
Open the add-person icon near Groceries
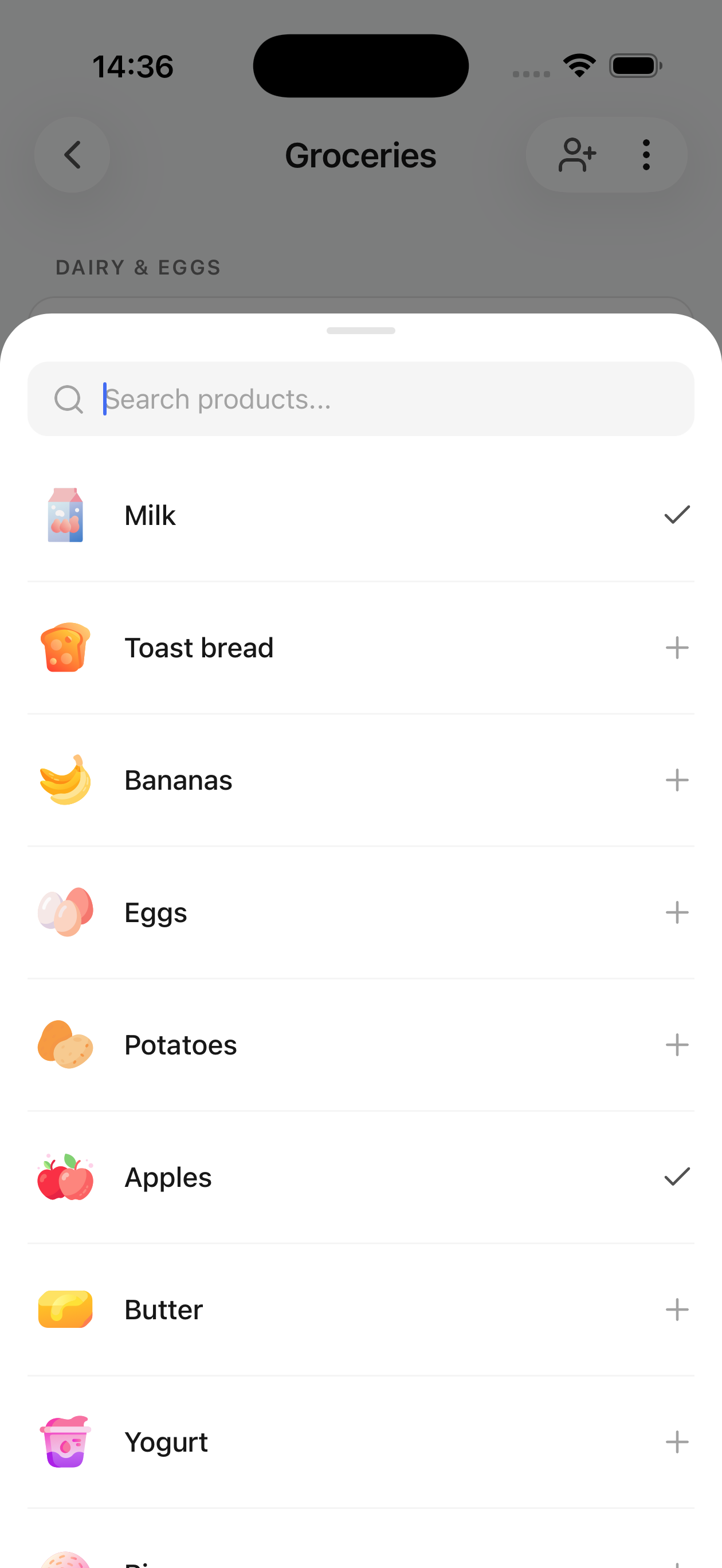[576, 155]
